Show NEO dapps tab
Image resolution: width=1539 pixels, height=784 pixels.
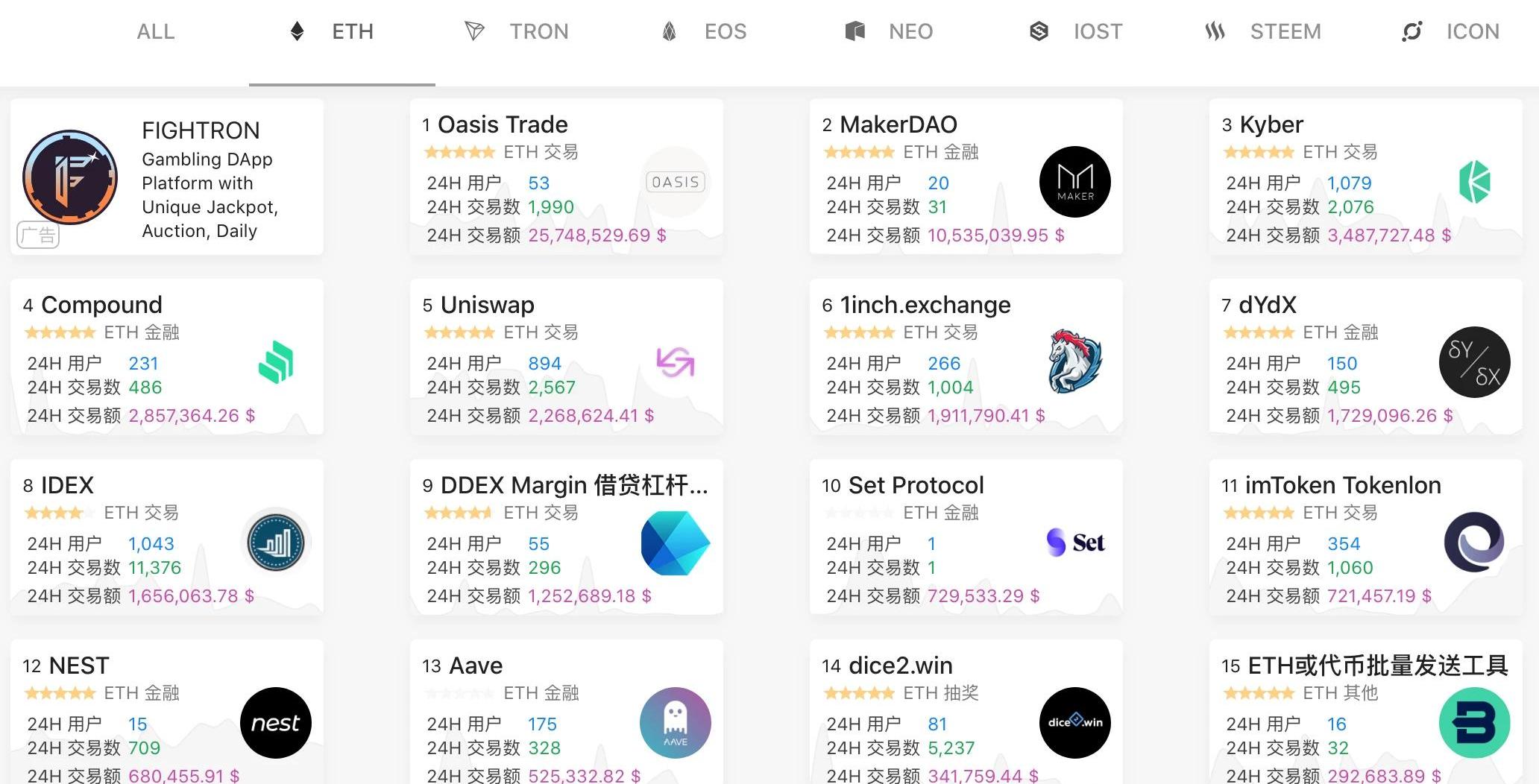889,31
